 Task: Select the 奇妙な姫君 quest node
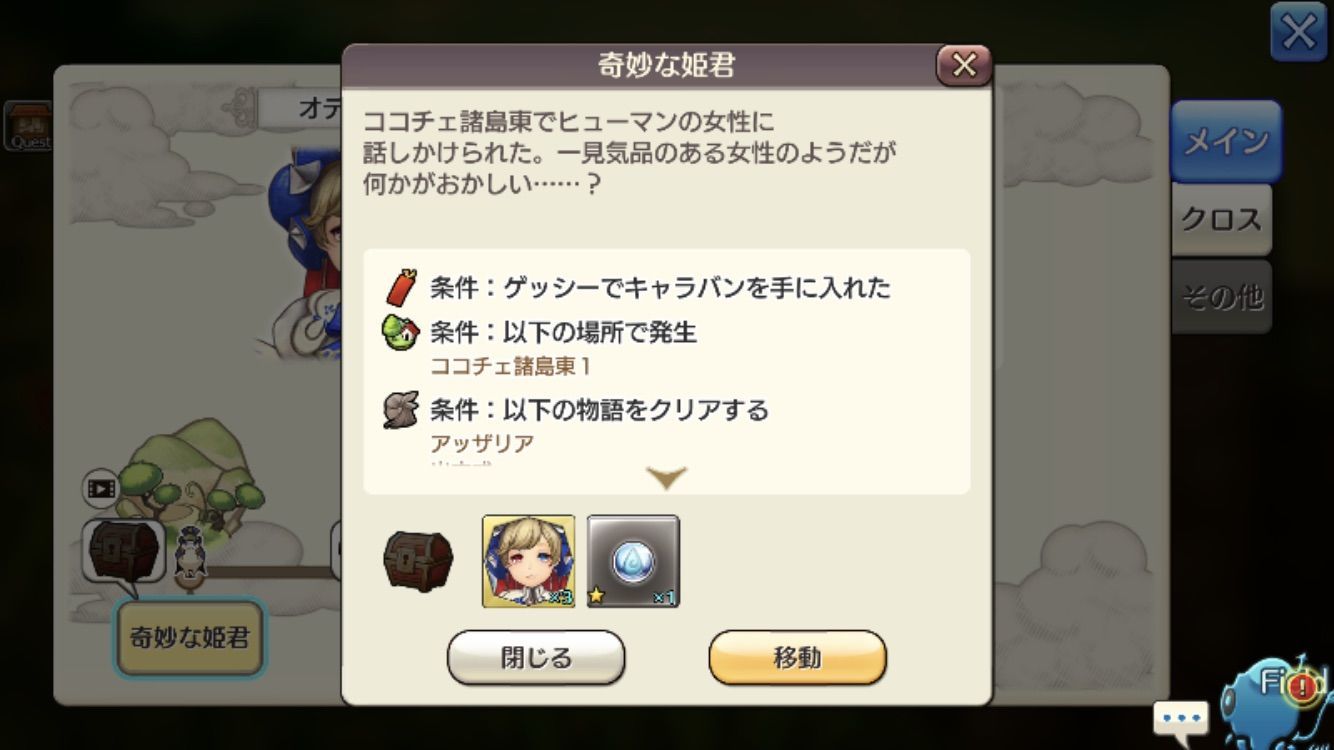click(x=189, y=638)
